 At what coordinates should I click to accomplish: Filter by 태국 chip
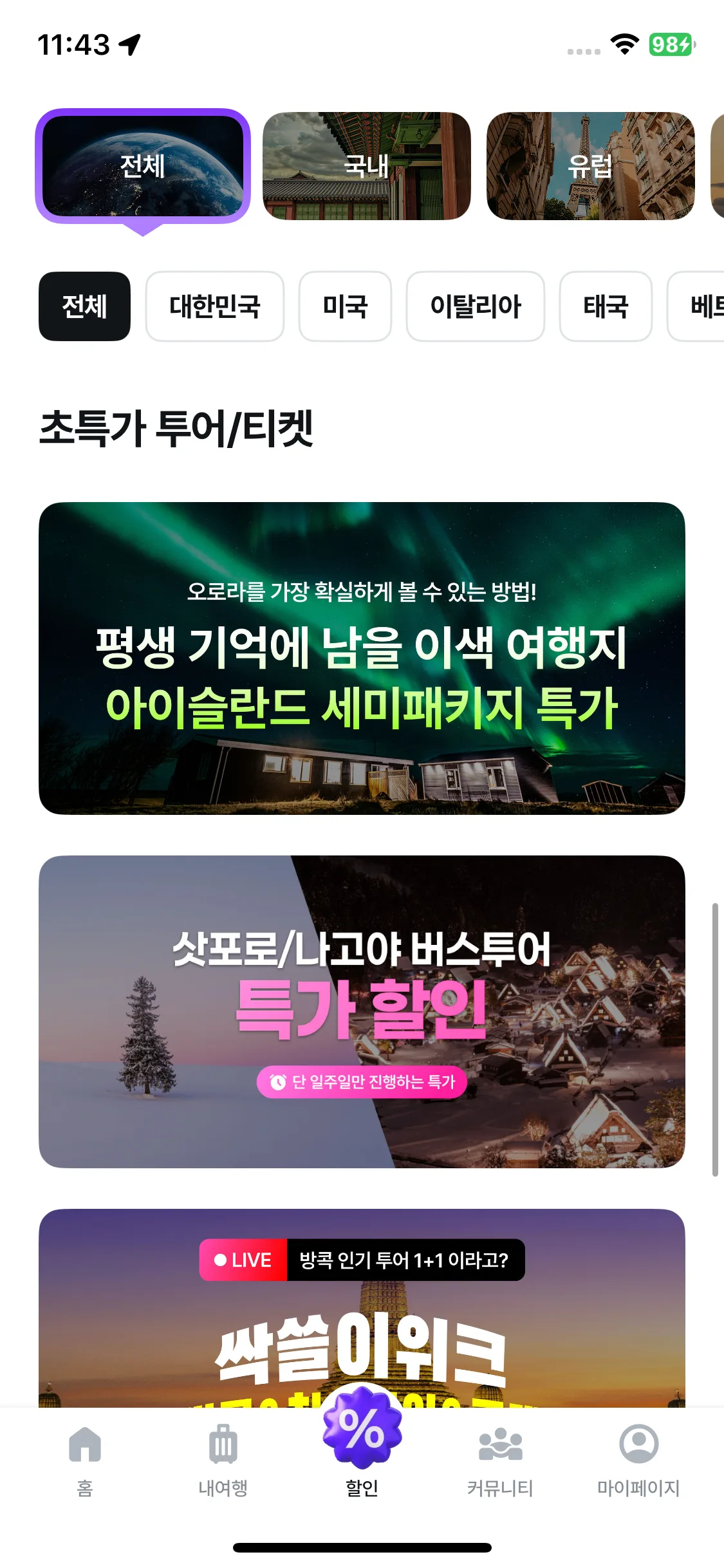click(606, 306)
